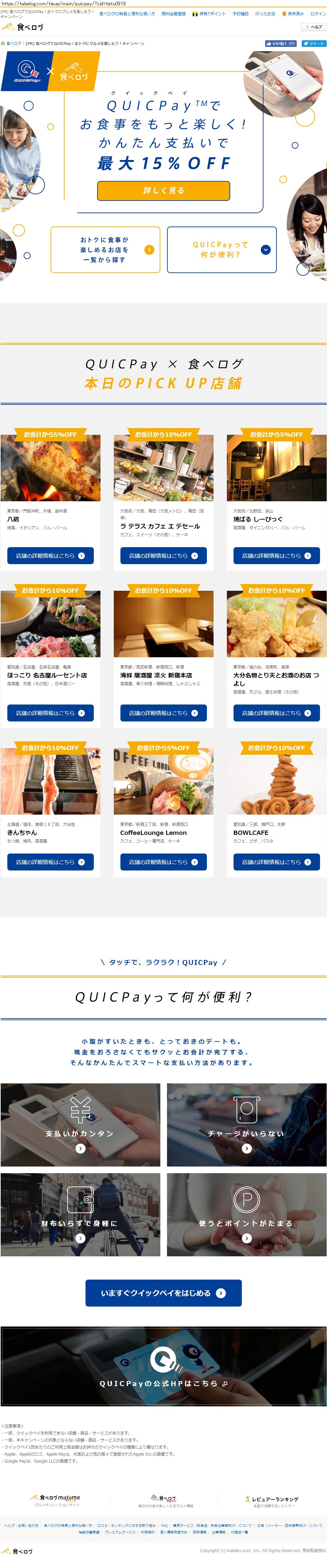
Task: View BOWLCAFE store details
Action: (276, 862)
